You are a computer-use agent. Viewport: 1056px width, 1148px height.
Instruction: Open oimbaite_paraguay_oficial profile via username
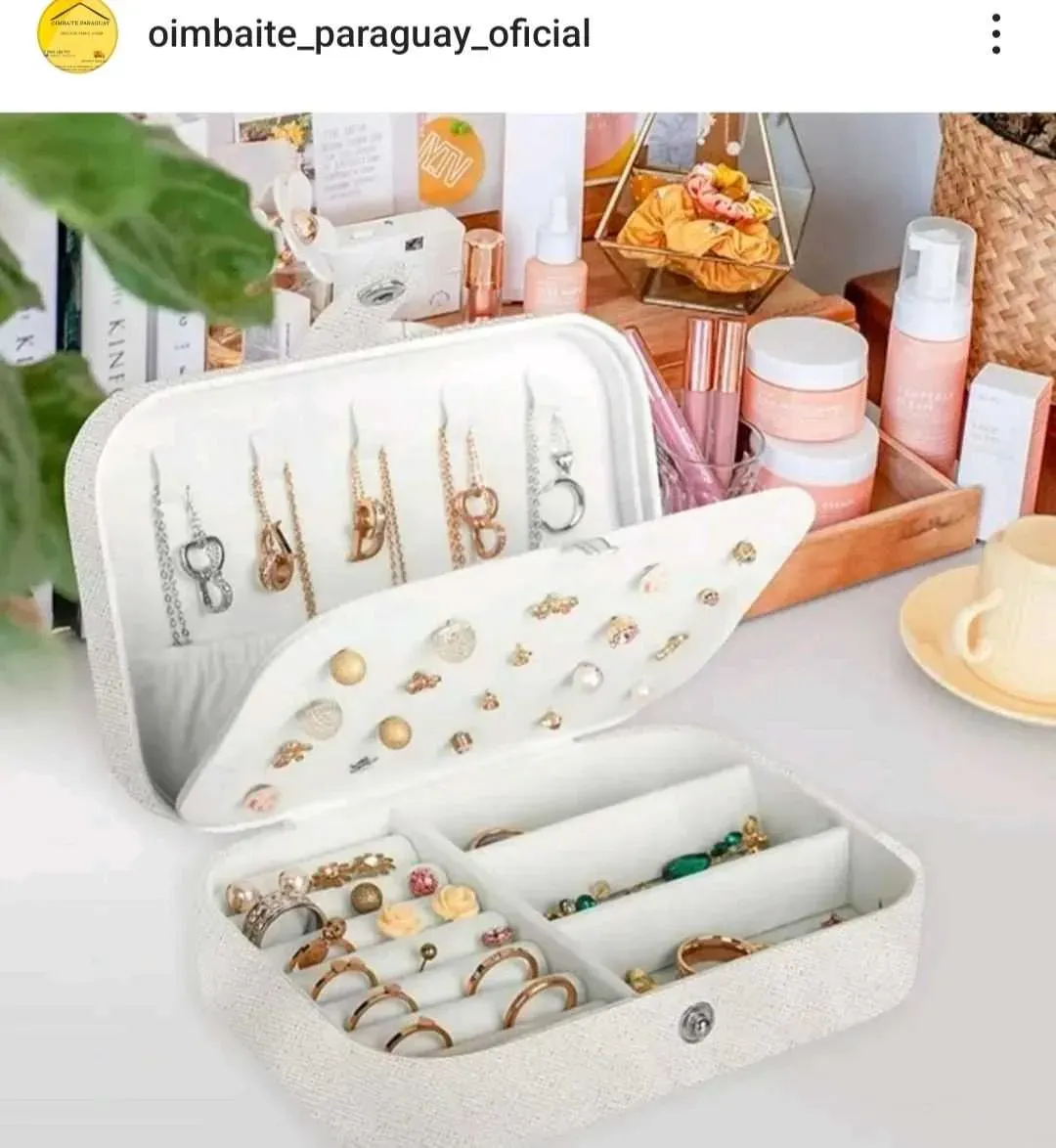pyautogui.click(x=369, y=34)
